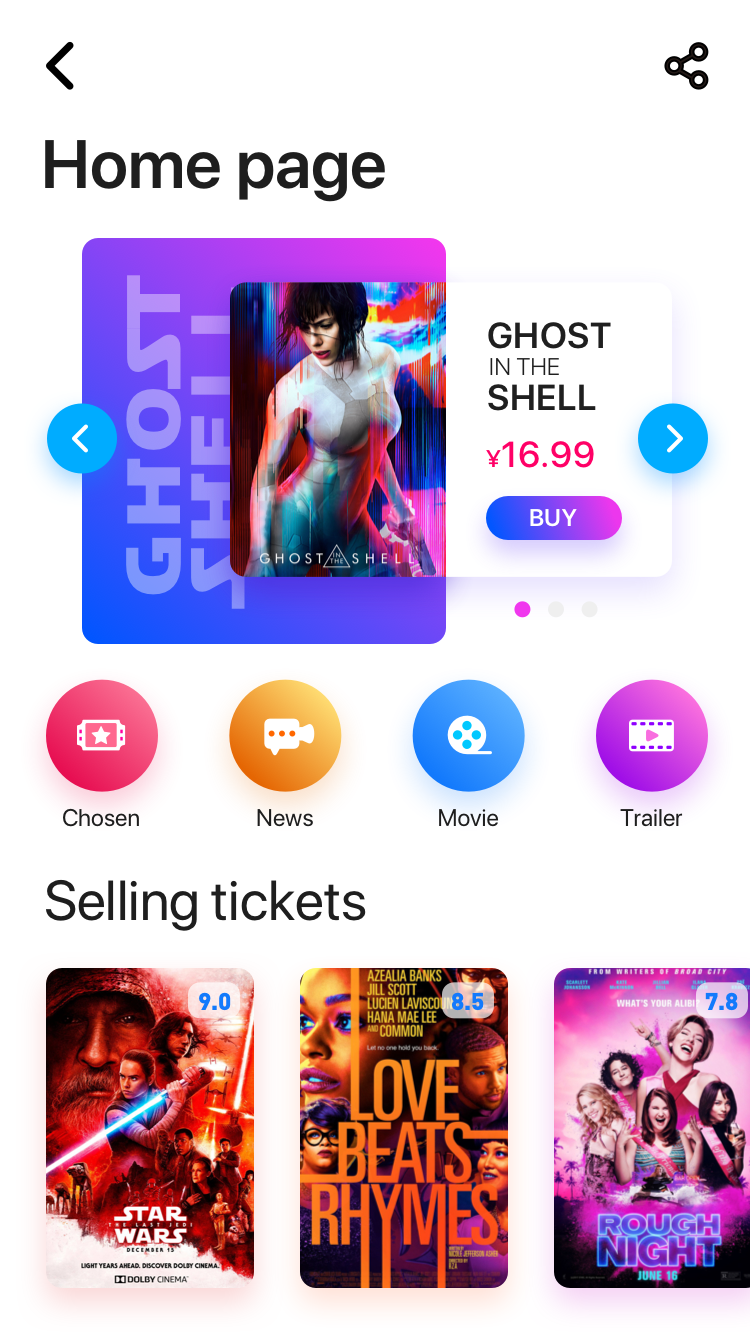Buy Ghost in the Shell ticket
The image size is (750, 1334).
pyautogui.click(x=554, y=518)
